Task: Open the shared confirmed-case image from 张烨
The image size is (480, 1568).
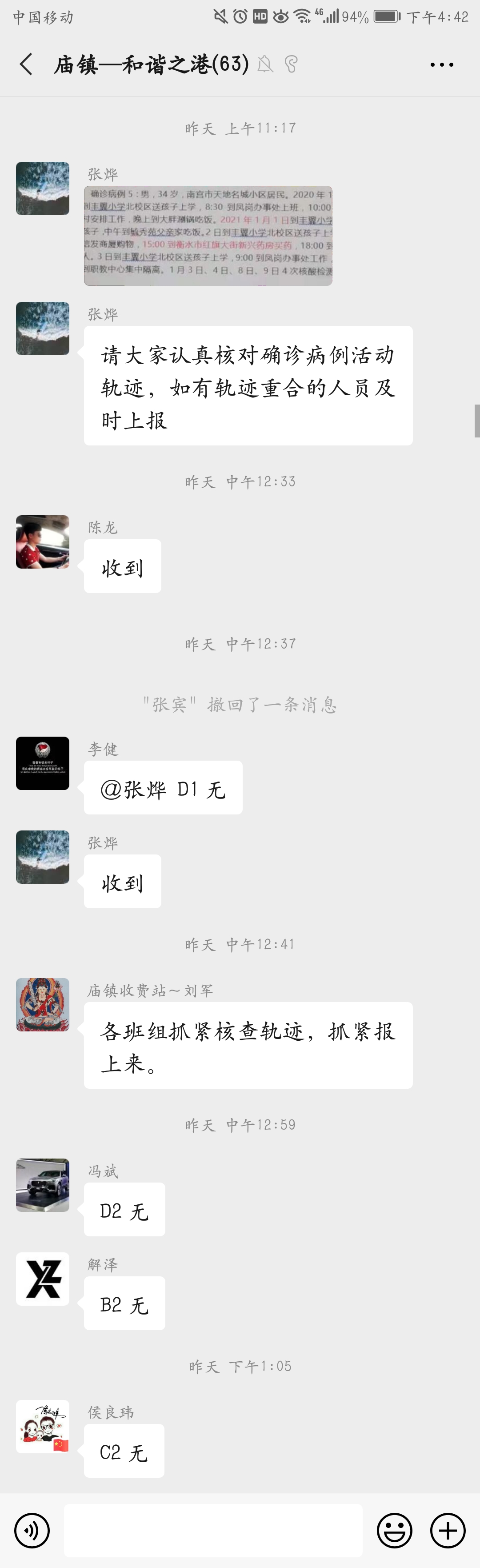Action: tap(208, 236)
